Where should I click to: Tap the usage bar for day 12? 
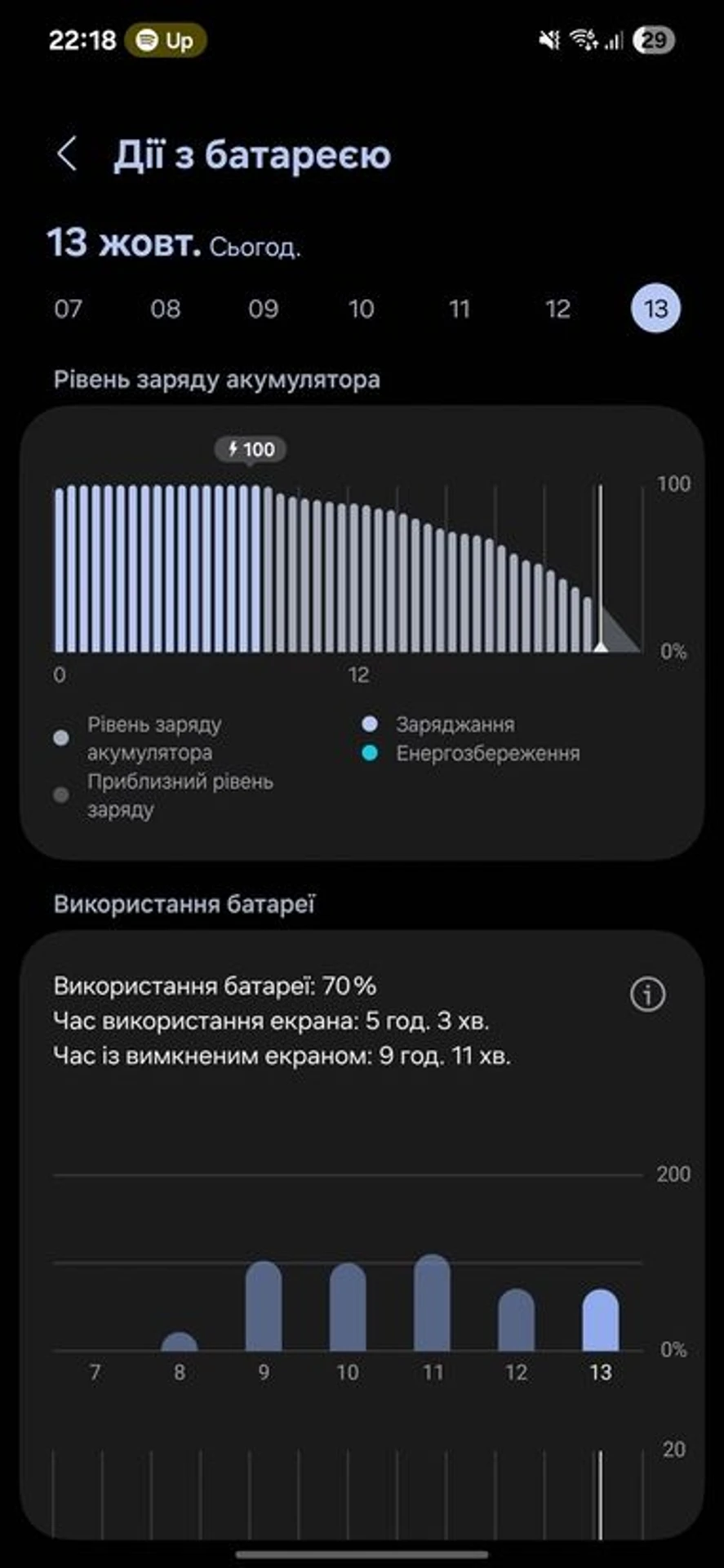point(517,1321)
